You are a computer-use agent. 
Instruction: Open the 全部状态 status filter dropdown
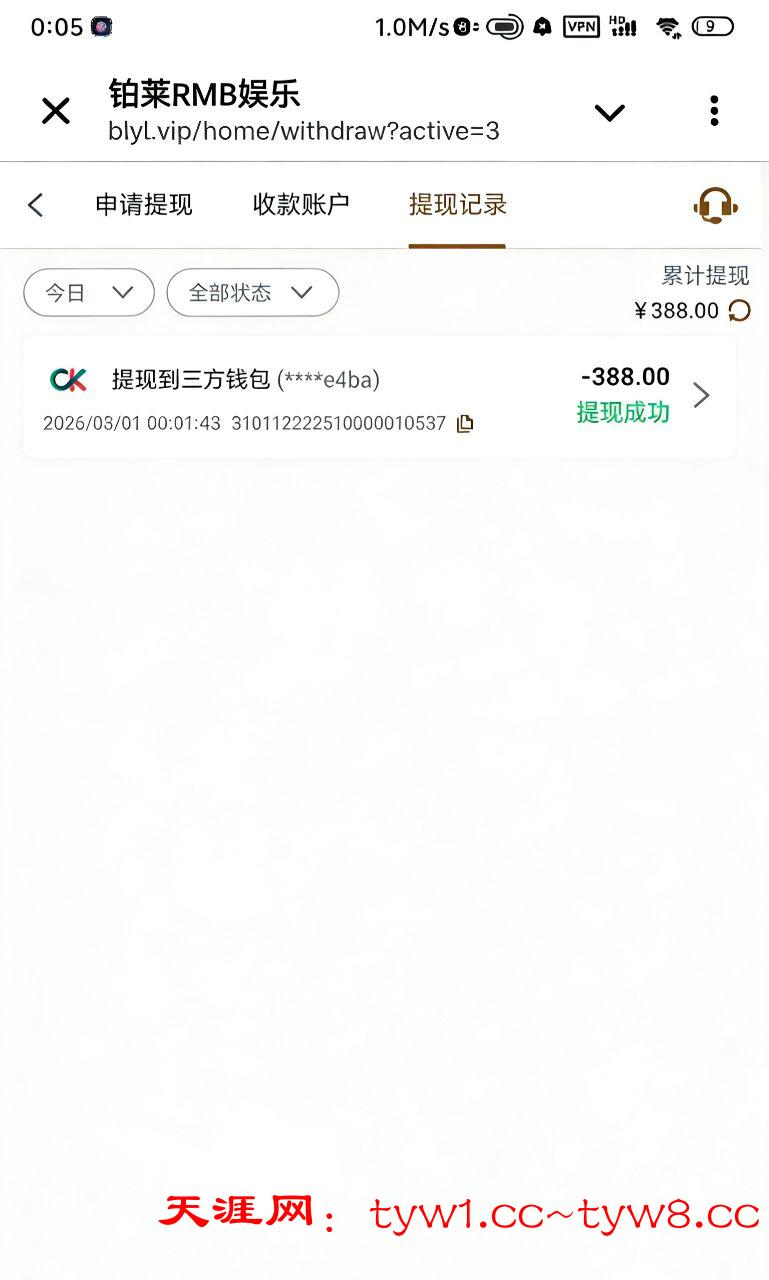[252, 293]
